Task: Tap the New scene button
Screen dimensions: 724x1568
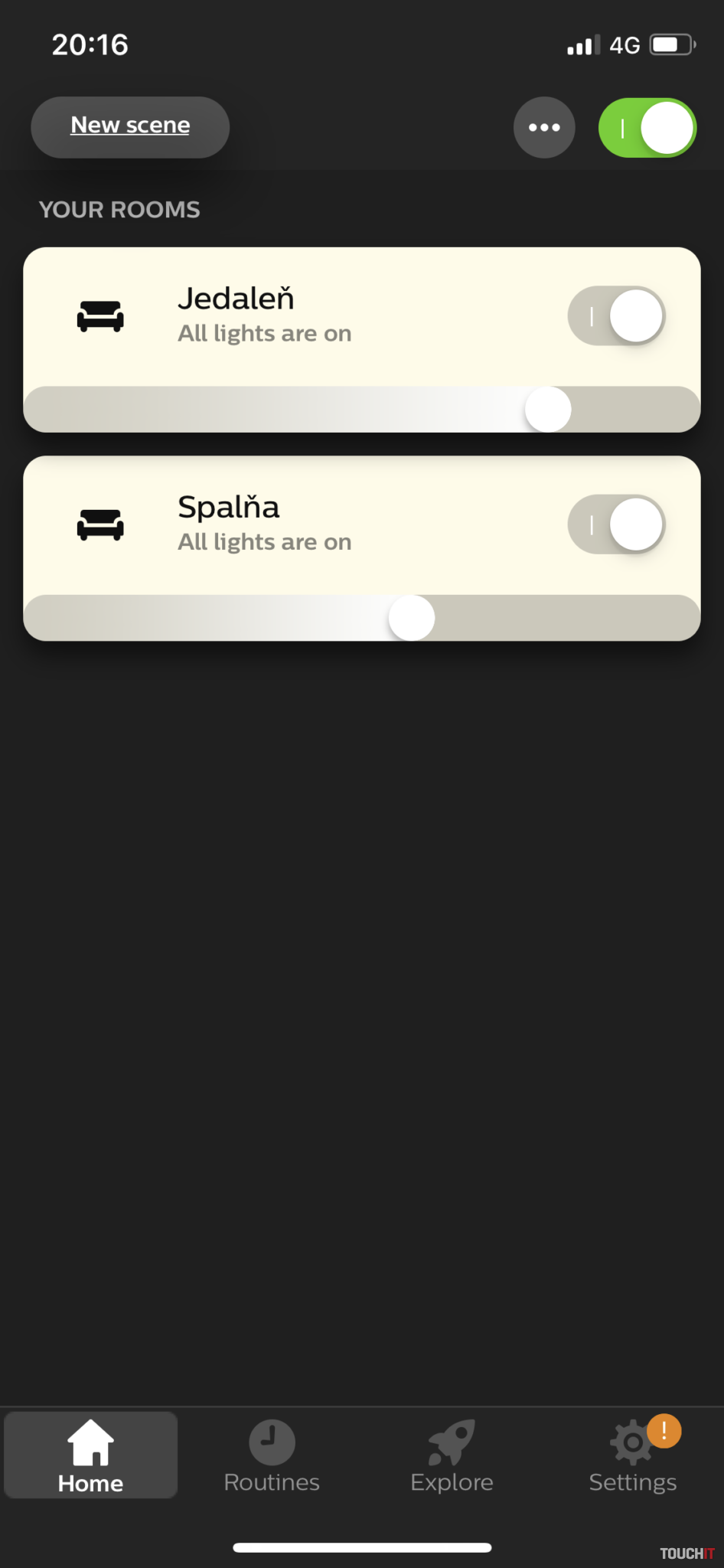Action: click(x=130, y=127)
